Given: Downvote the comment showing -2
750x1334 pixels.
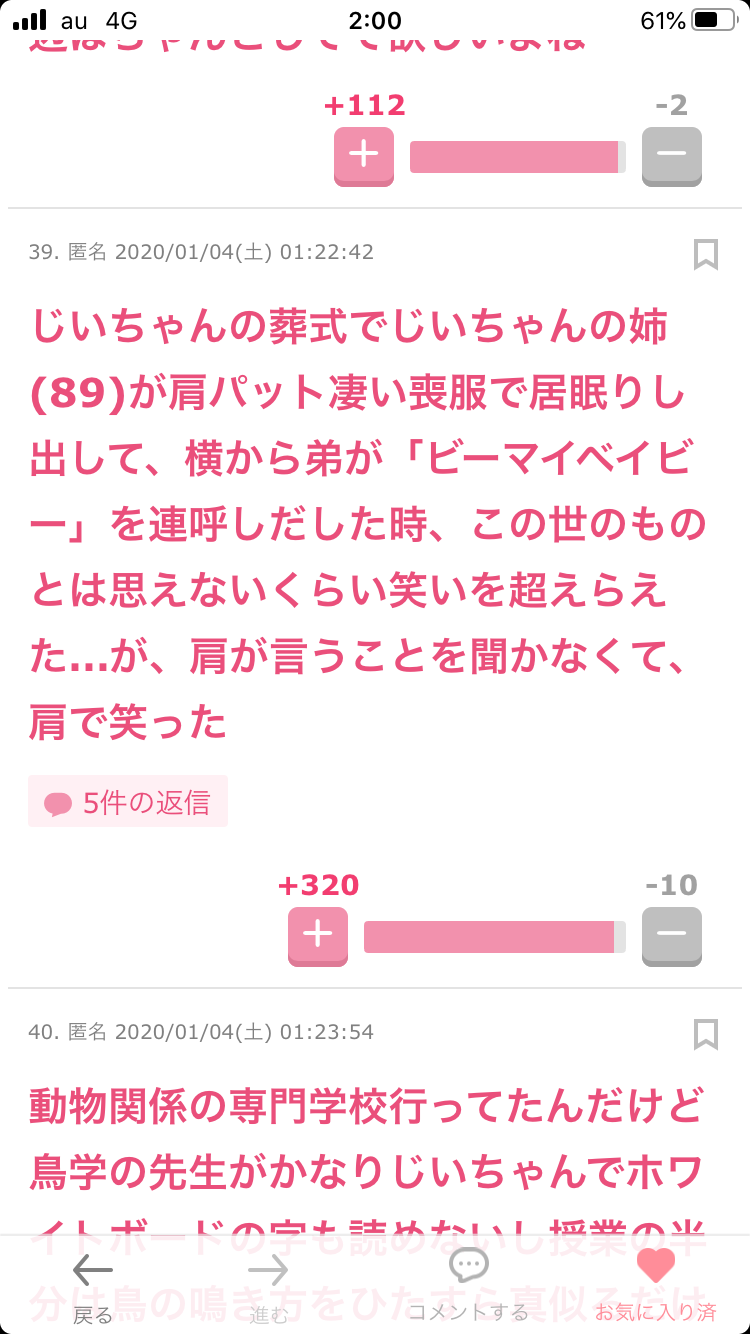Looking at the screenshot, I should [671, 155].
